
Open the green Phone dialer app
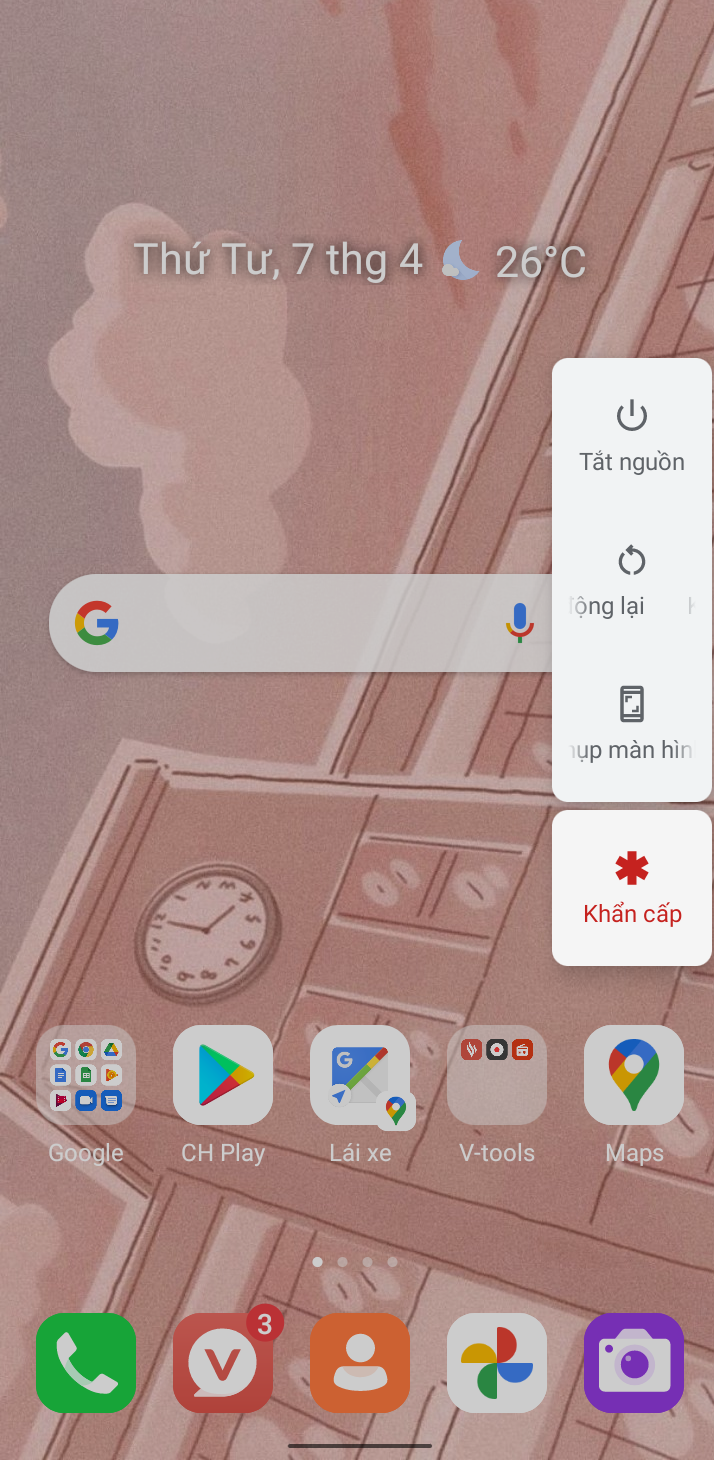point(86,1363)
